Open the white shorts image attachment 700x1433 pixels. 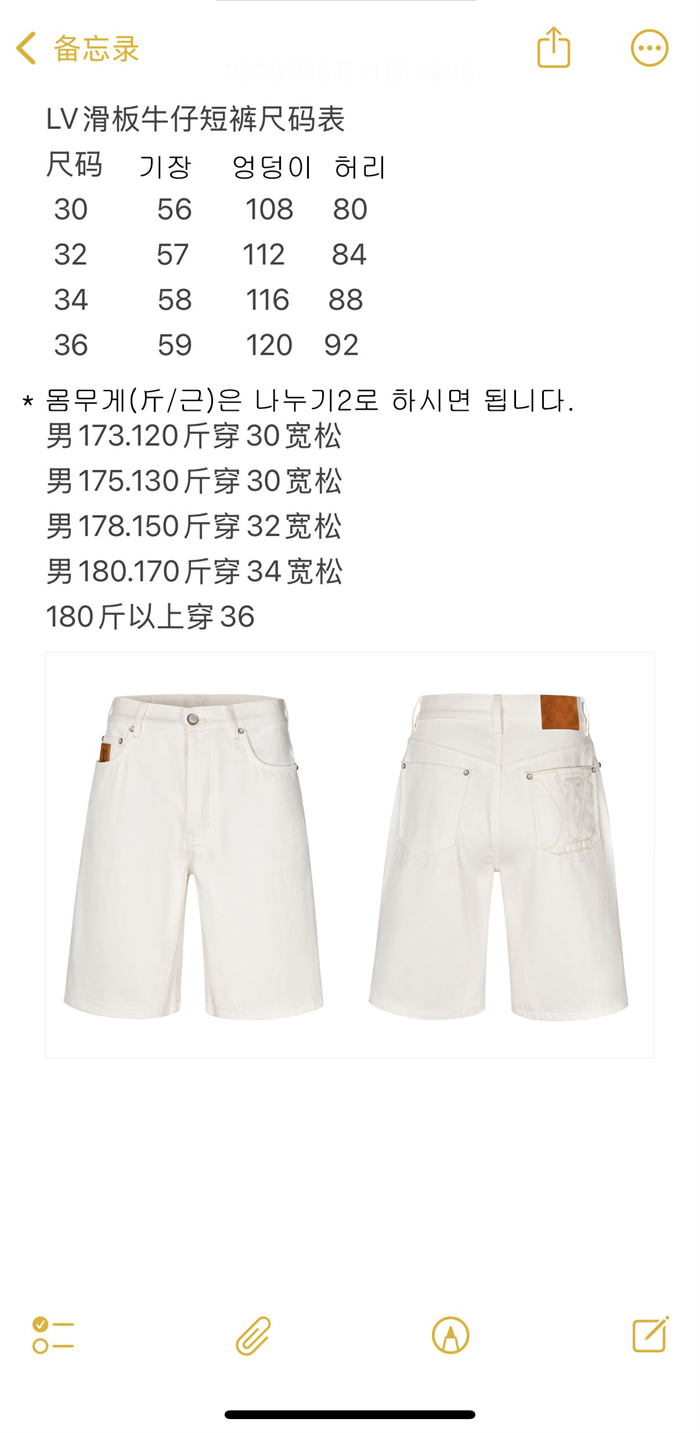(349, 855)
